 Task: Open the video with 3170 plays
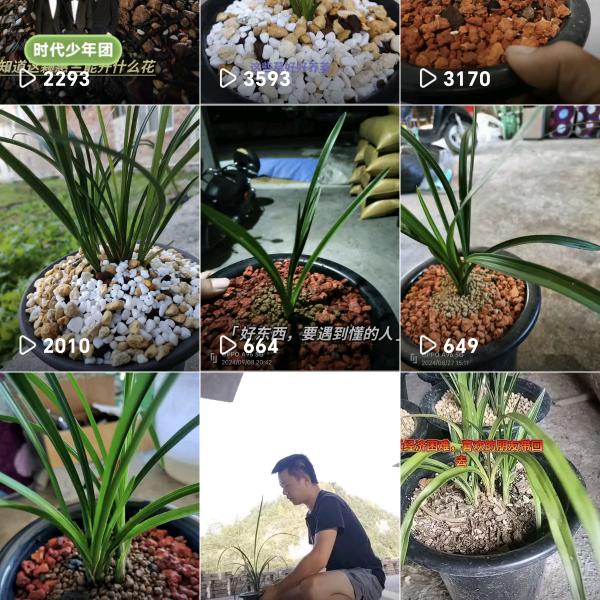point(500,50)
